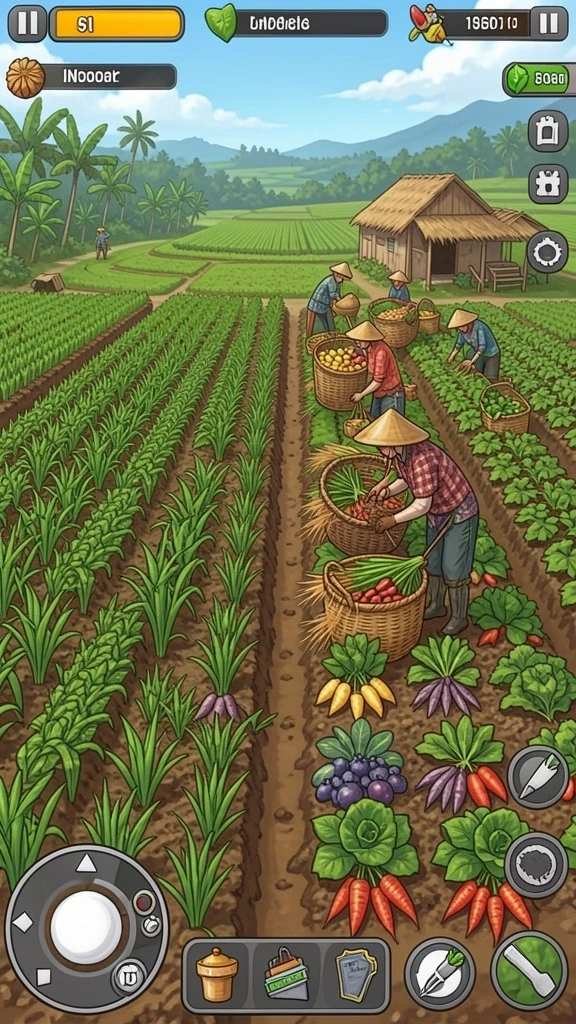576x1024 pixels.
Task: Open the building icon below the leaf button
Action: point(547,131)
